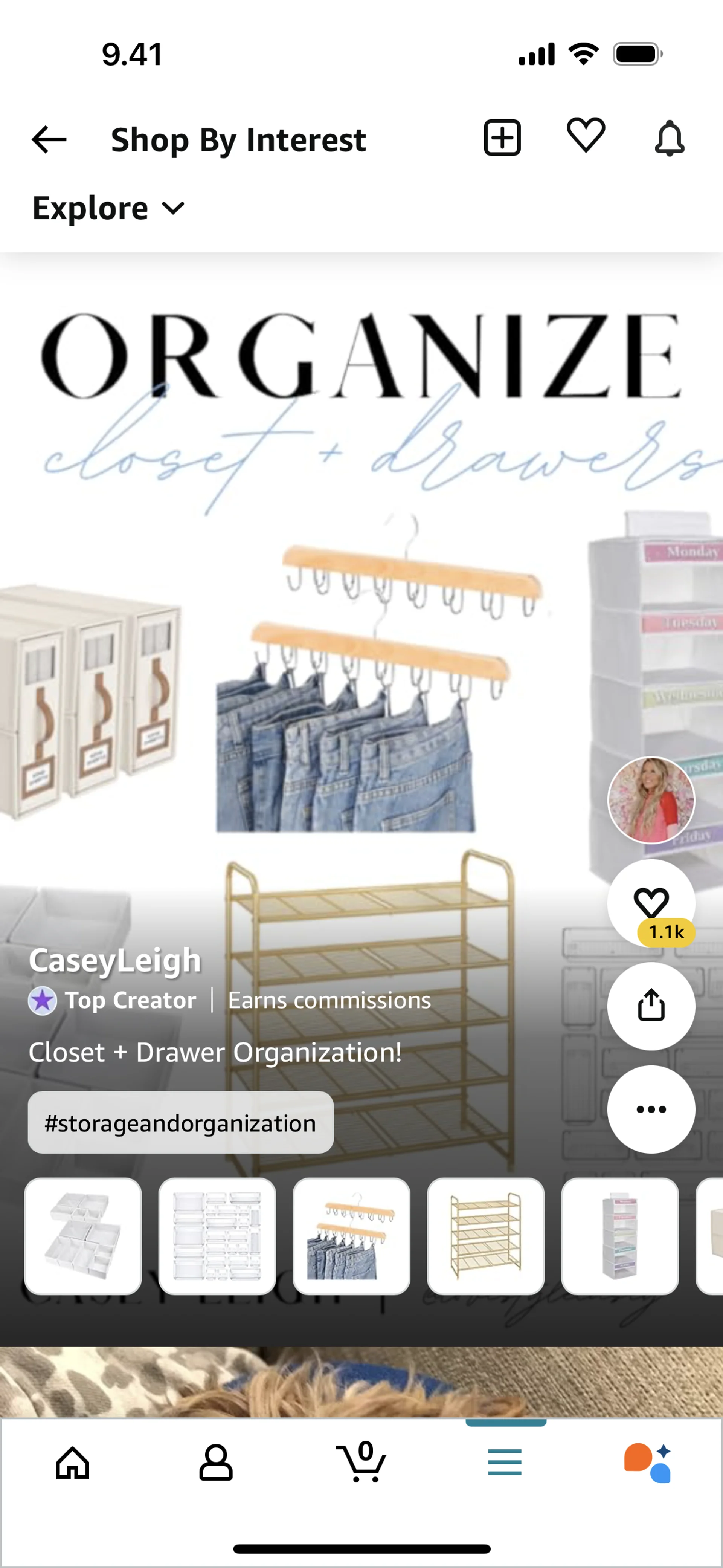Open the three-dot more options
Image resolution: width=723 pixels, height=1568 pixels.
coord(651,1108)
